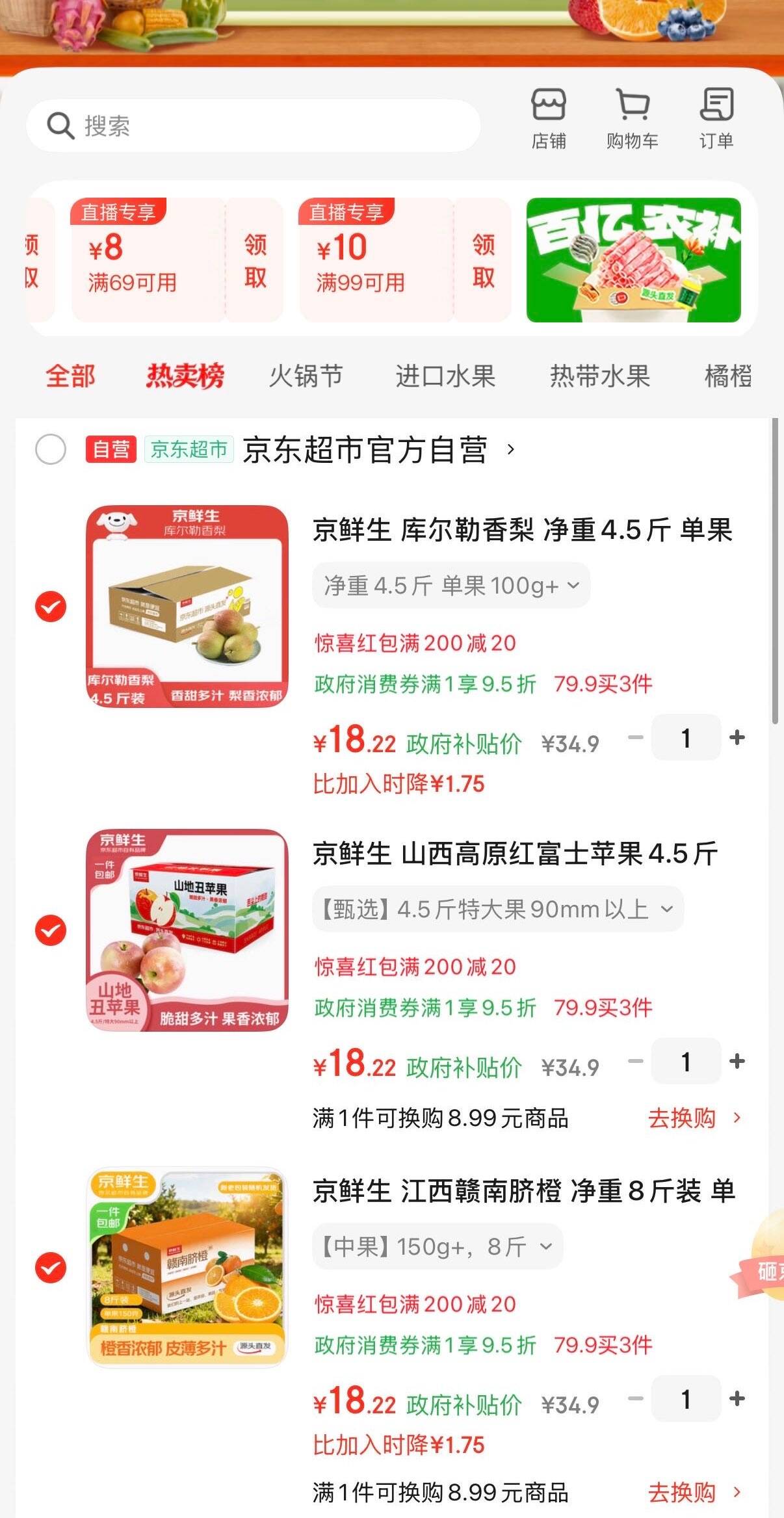Screen dimensions: 784x1518
Task: Increase quantity of 库尔勒香梨
Action: (x=737, y=738)
